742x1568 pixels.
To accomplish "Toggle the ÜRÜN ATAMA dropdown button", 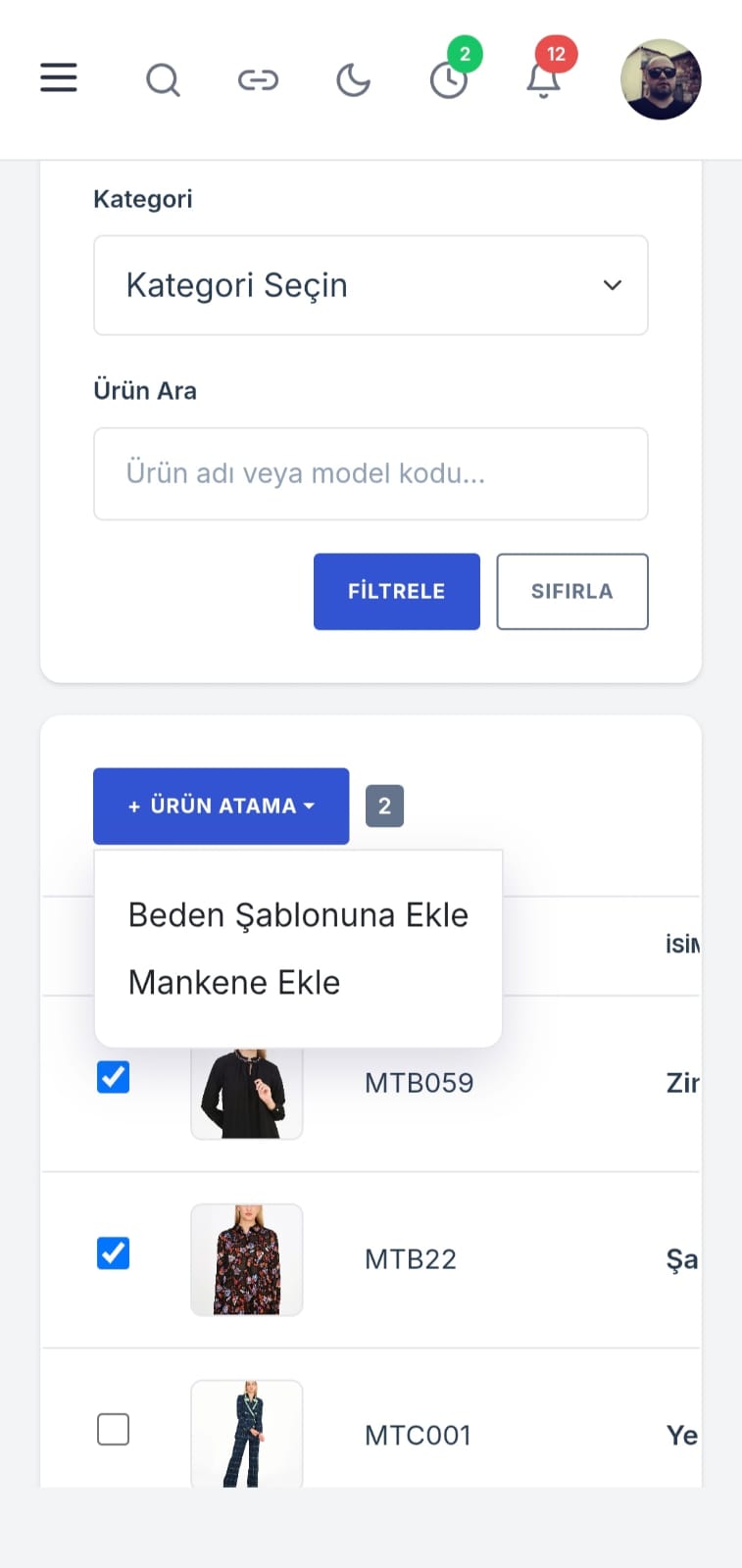I will [222, 806].
